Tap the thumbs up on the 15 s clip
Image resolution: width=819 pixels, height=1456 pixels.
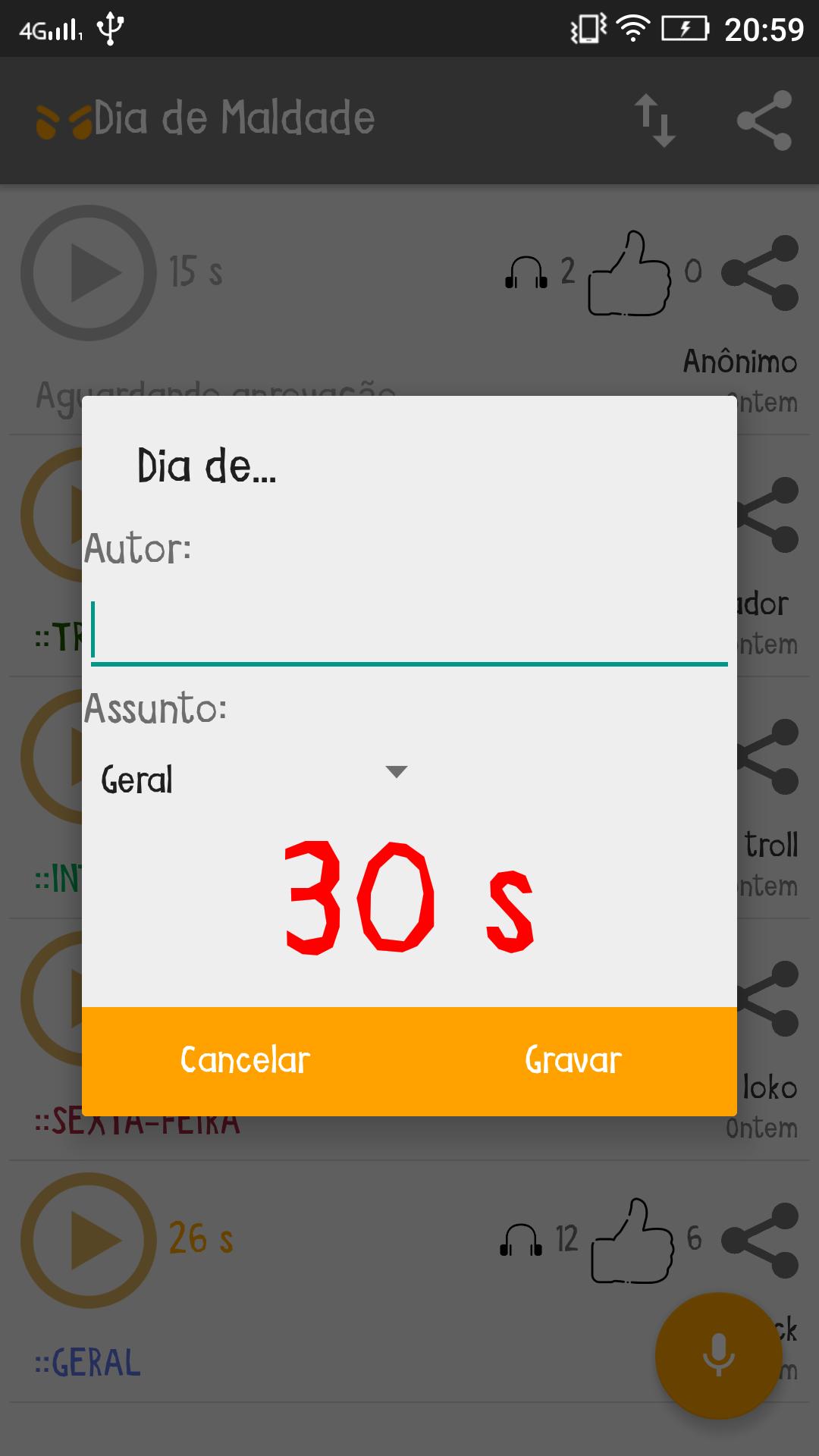tap(629, 275)
